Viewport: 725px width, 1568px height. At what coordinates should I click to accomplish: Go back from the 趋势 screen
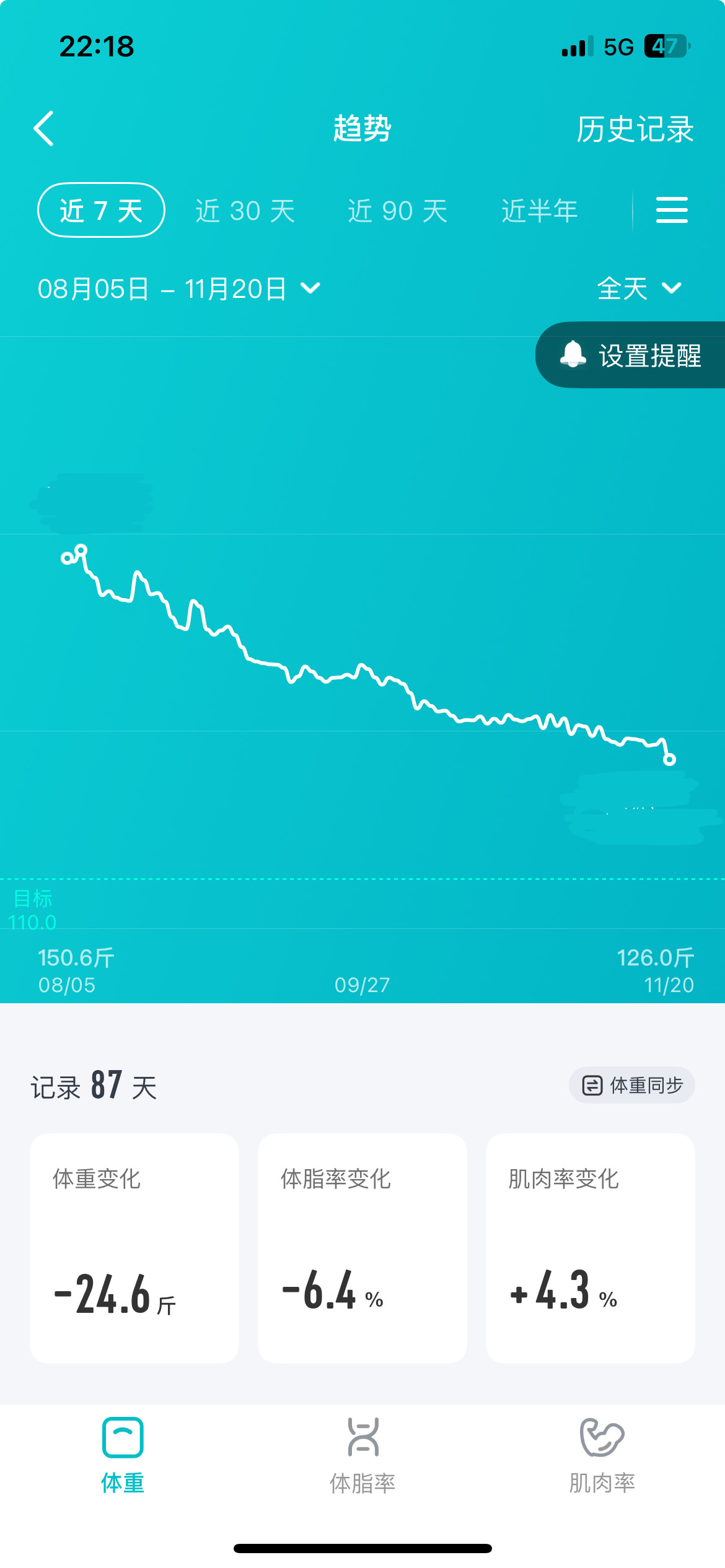[x=44, y=129]
